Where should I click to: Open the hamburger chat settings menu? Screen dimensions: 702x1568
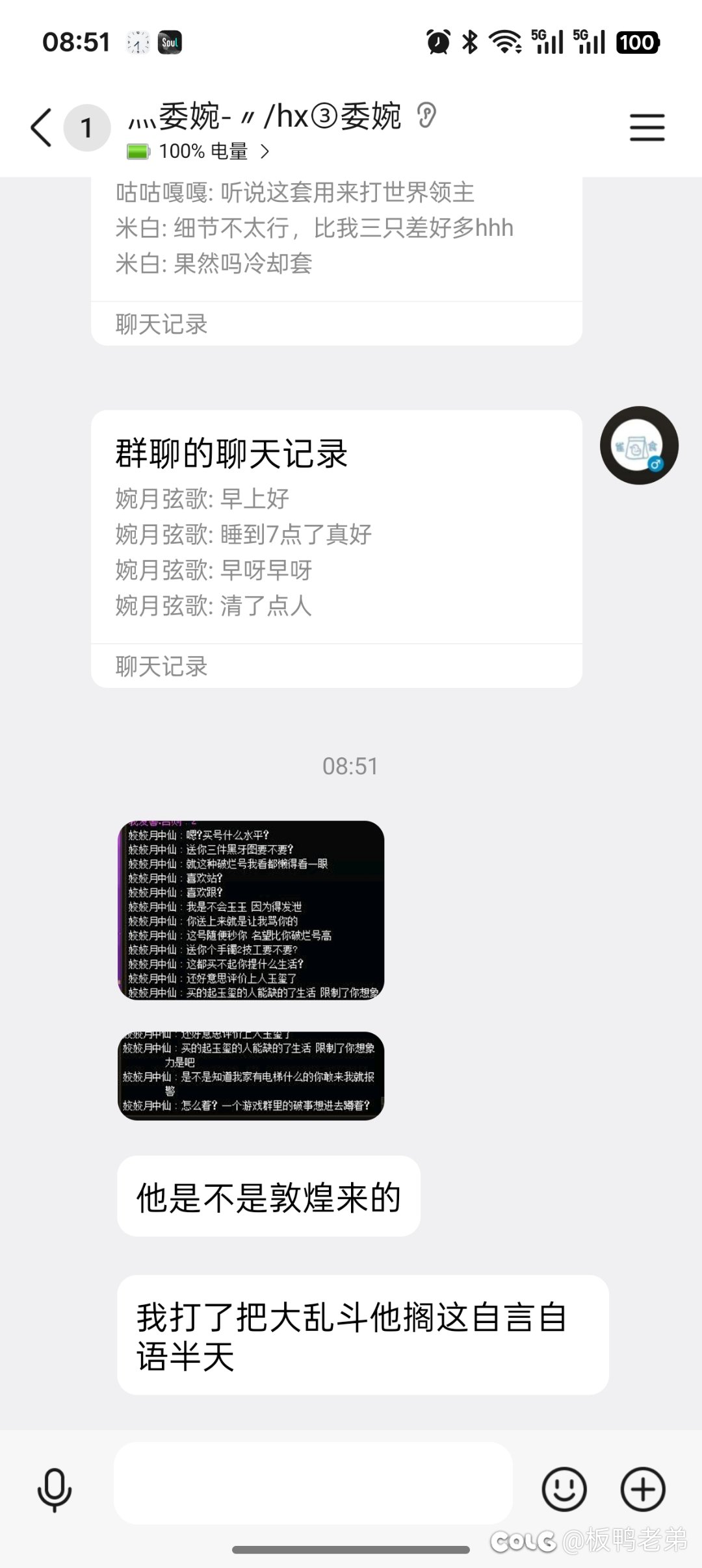tap(647, 127)
